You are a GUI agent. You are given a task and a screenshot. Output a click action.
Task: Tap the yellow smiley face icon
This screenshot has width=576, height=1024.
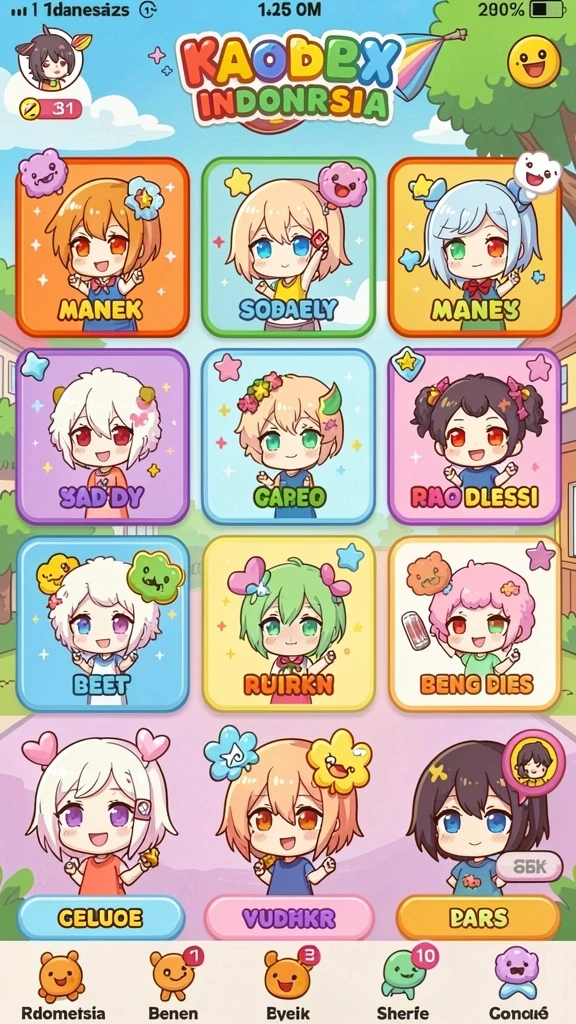pos(534,61)
